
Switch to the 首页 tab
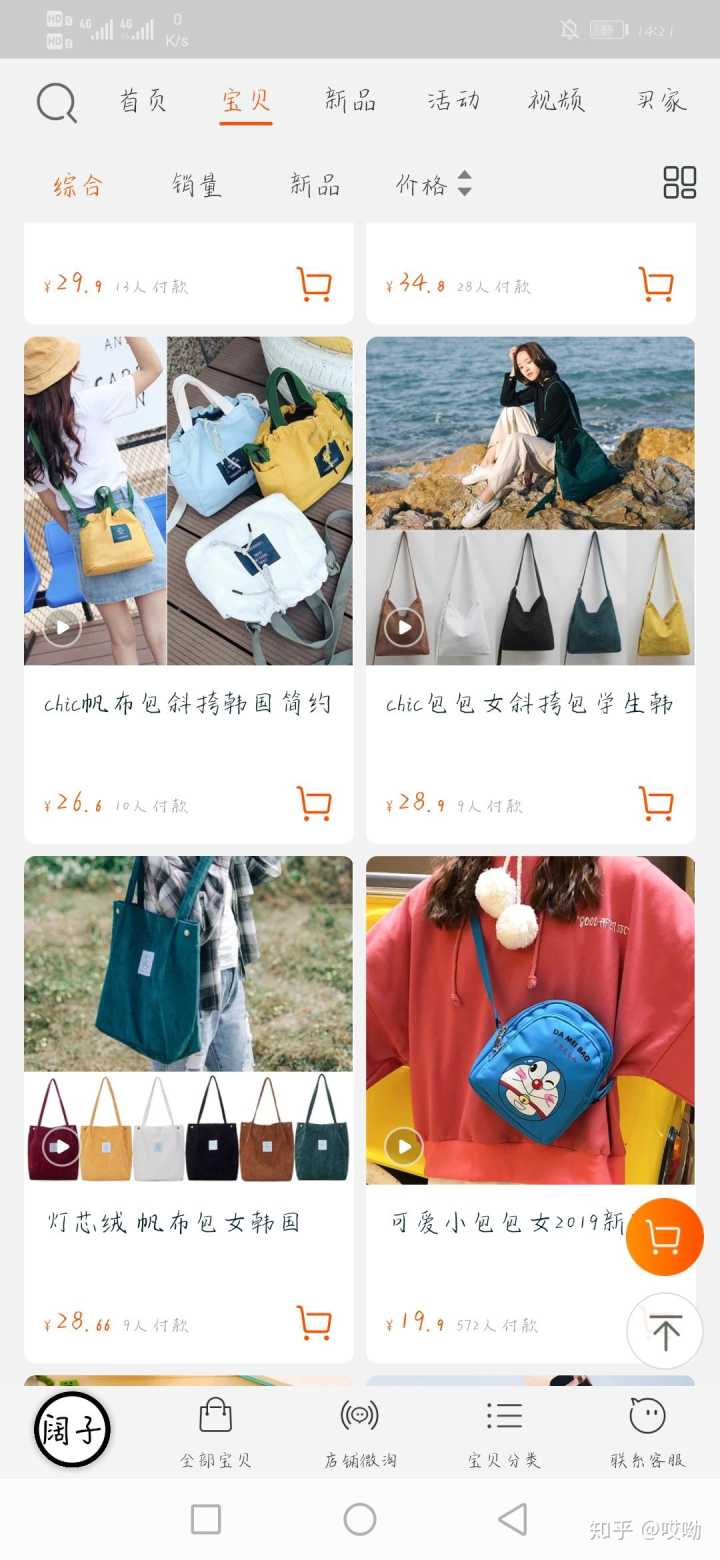[143, 101]
